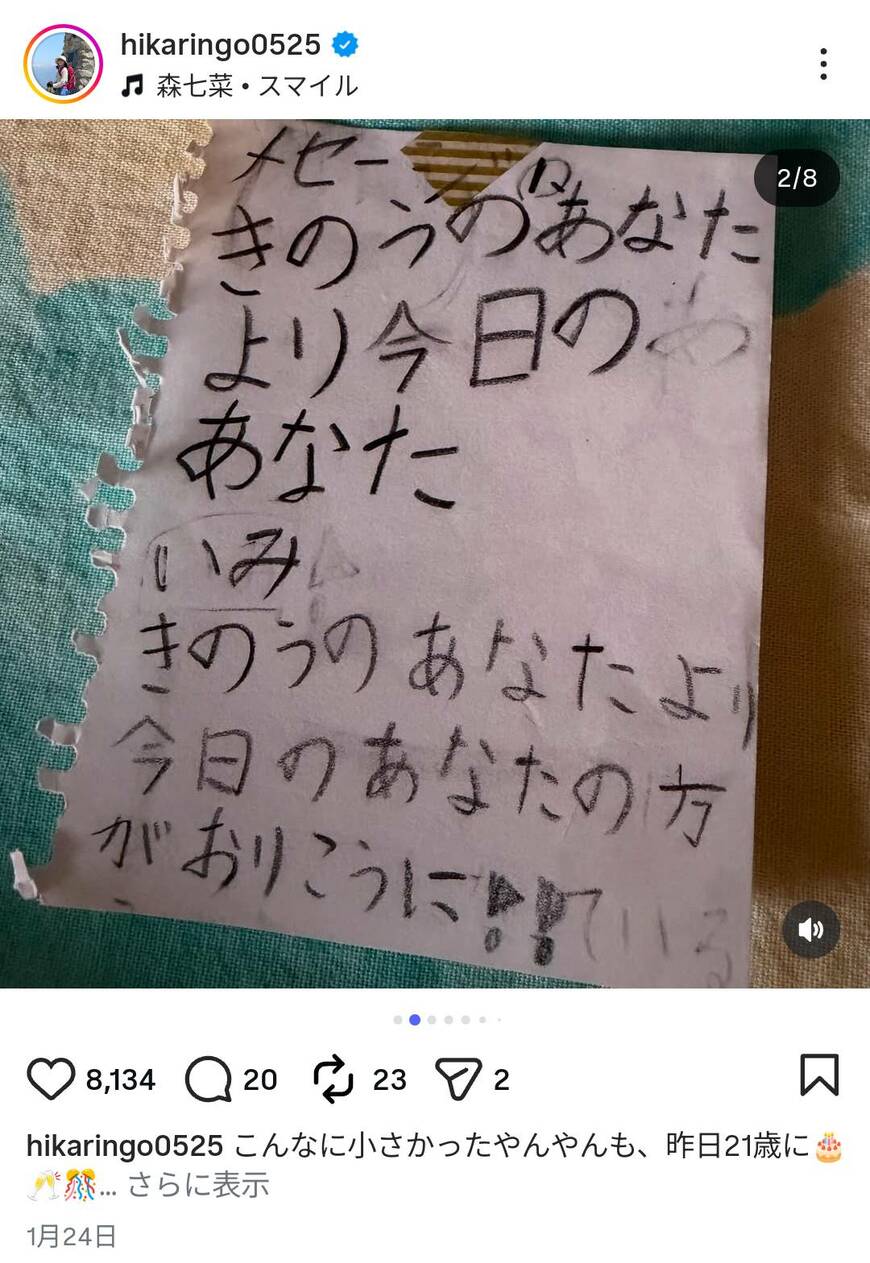The image size is (870, 1263).
Task: Open all comments by clicking 20
Action: click(260, 1080)
